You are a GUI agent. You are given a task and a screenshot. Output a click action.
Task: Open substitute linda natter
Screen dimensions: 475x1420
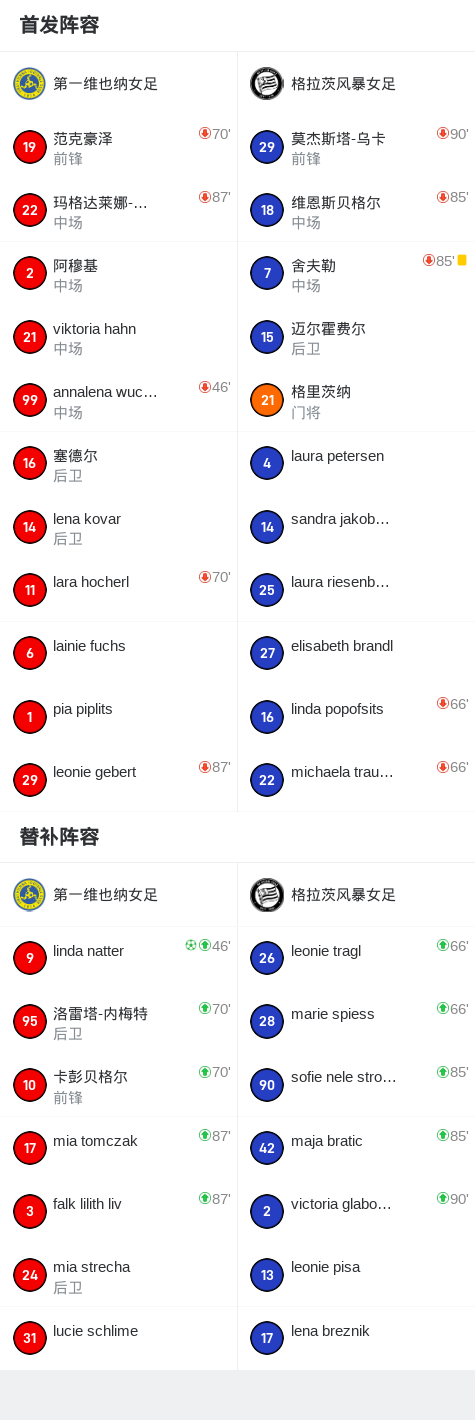[118, 959]
